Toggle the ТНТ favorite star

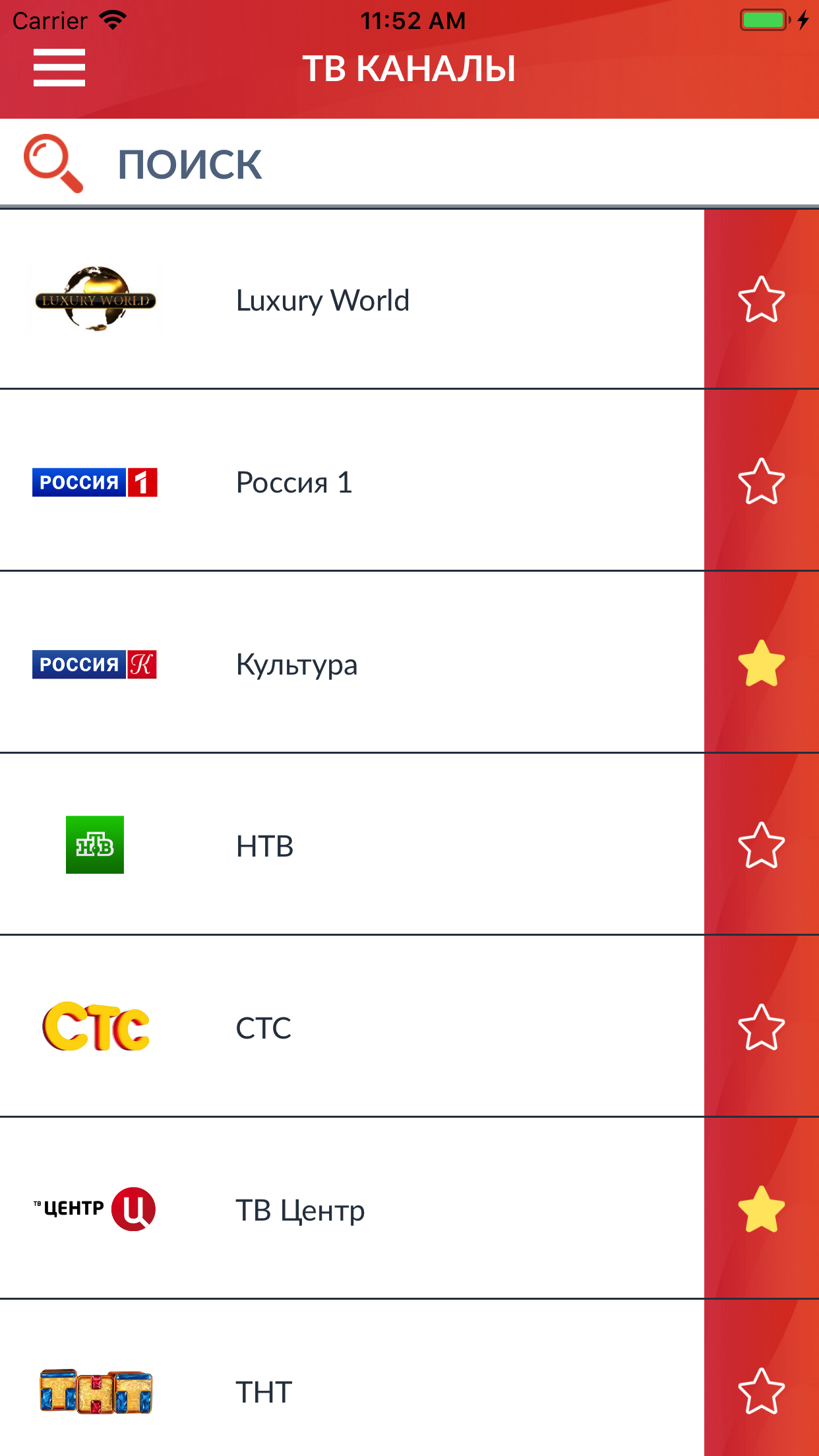tap(761, 1391)
